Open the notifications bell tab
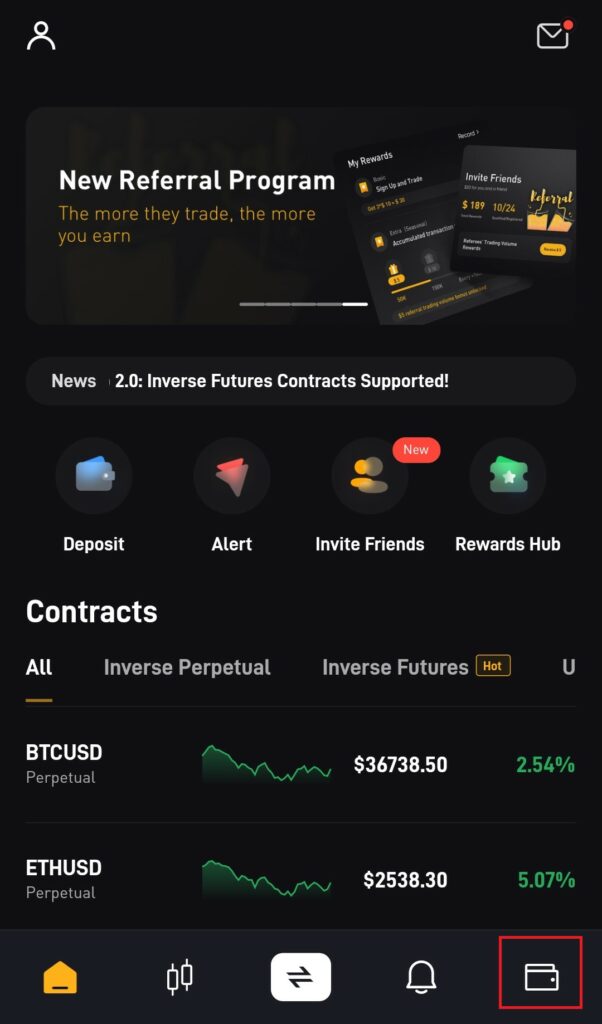 421,977
